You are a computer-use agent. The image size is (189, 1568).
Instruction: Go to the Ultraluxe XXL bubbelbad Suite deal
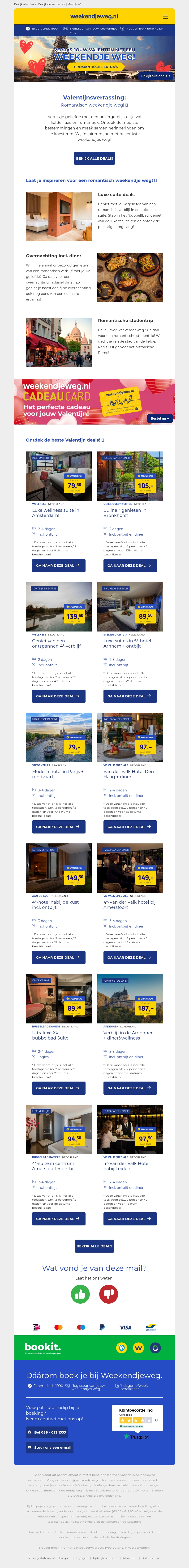click(x=58, y=1088)
